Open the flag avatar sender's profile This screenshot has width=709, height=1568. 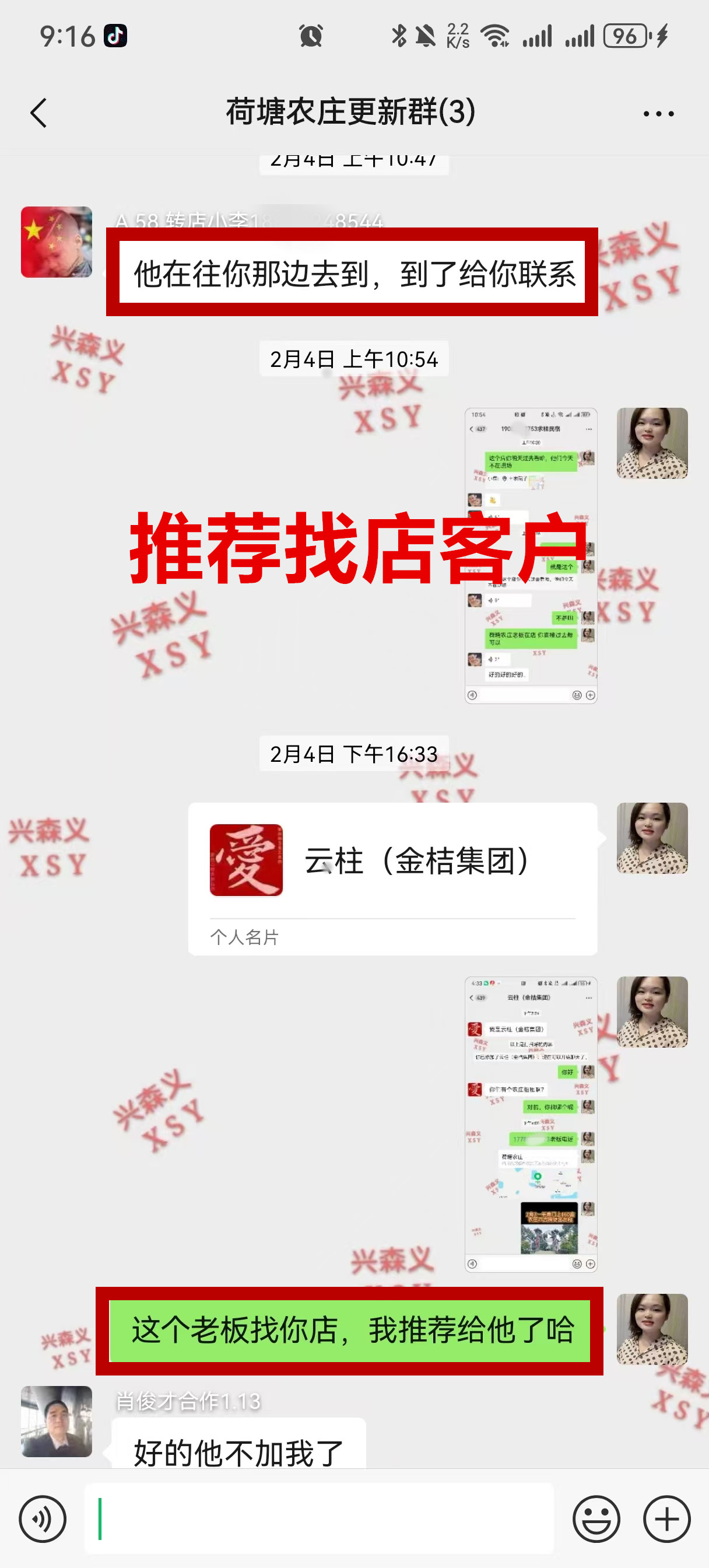point(57,242)
